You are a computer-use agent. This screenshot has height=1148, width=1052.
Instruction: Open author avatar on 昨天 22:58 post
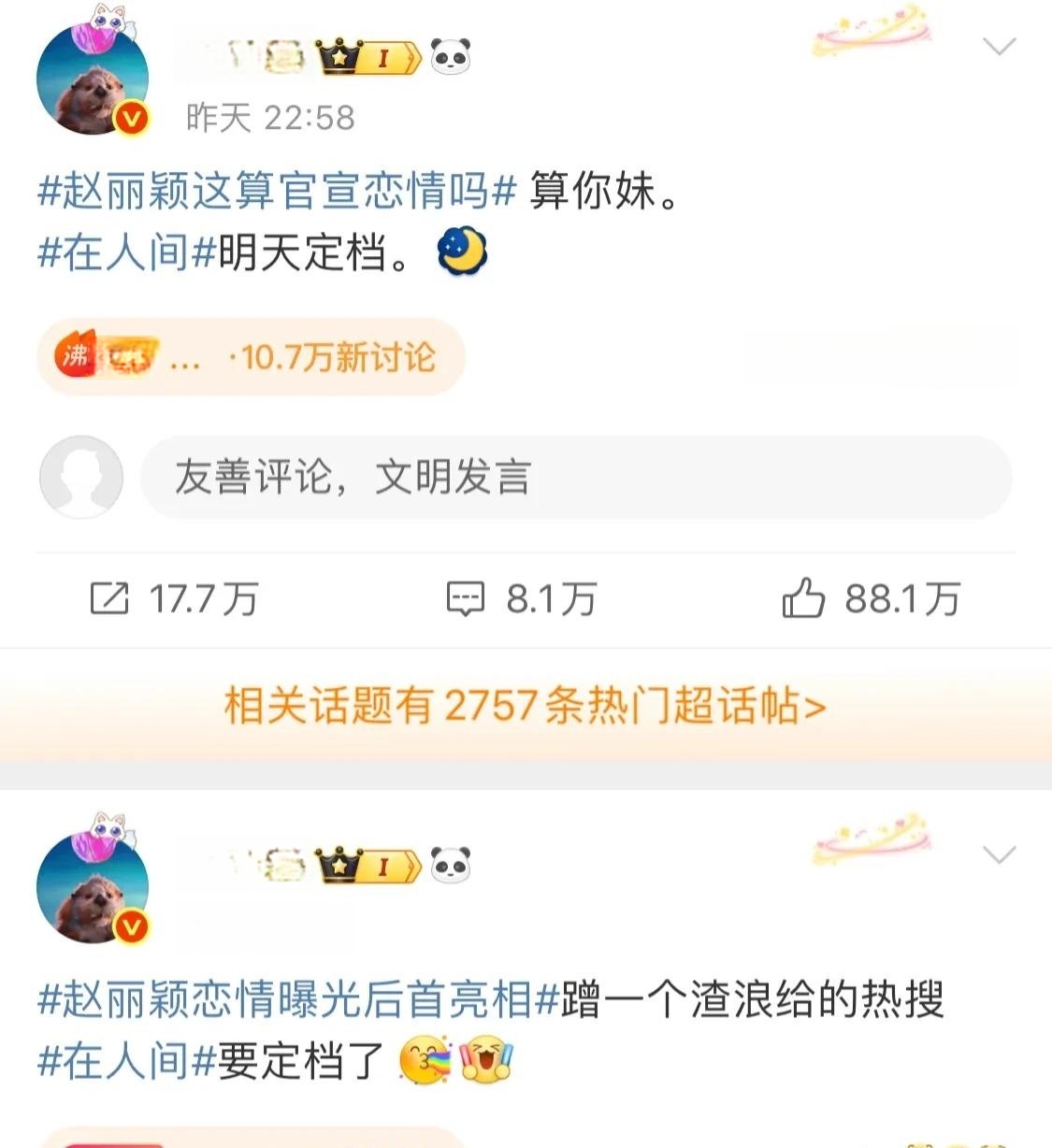(93, 80)
